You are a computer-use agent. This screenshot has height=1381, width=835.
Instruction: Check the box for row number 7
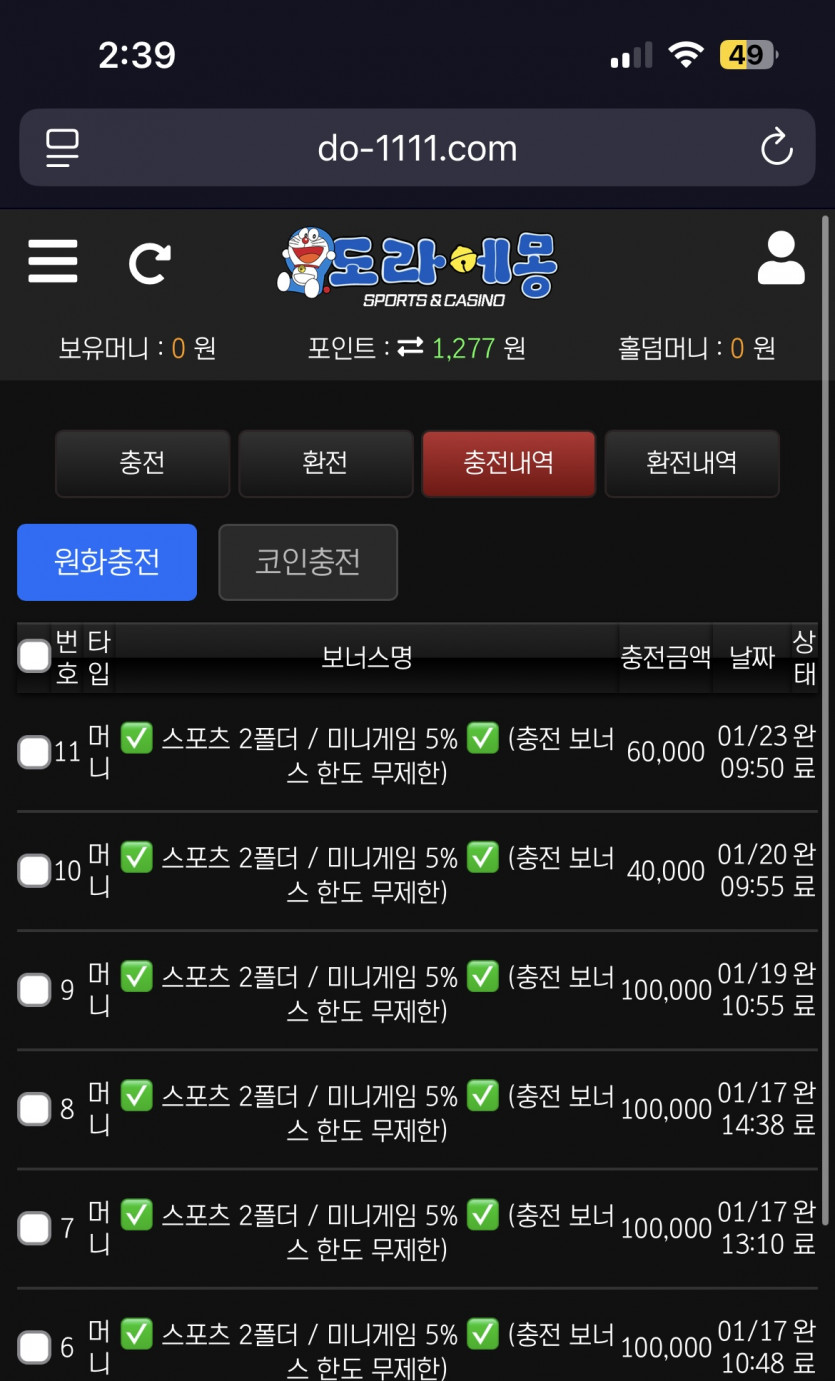pyautogui.click(x=34, y=1228)
